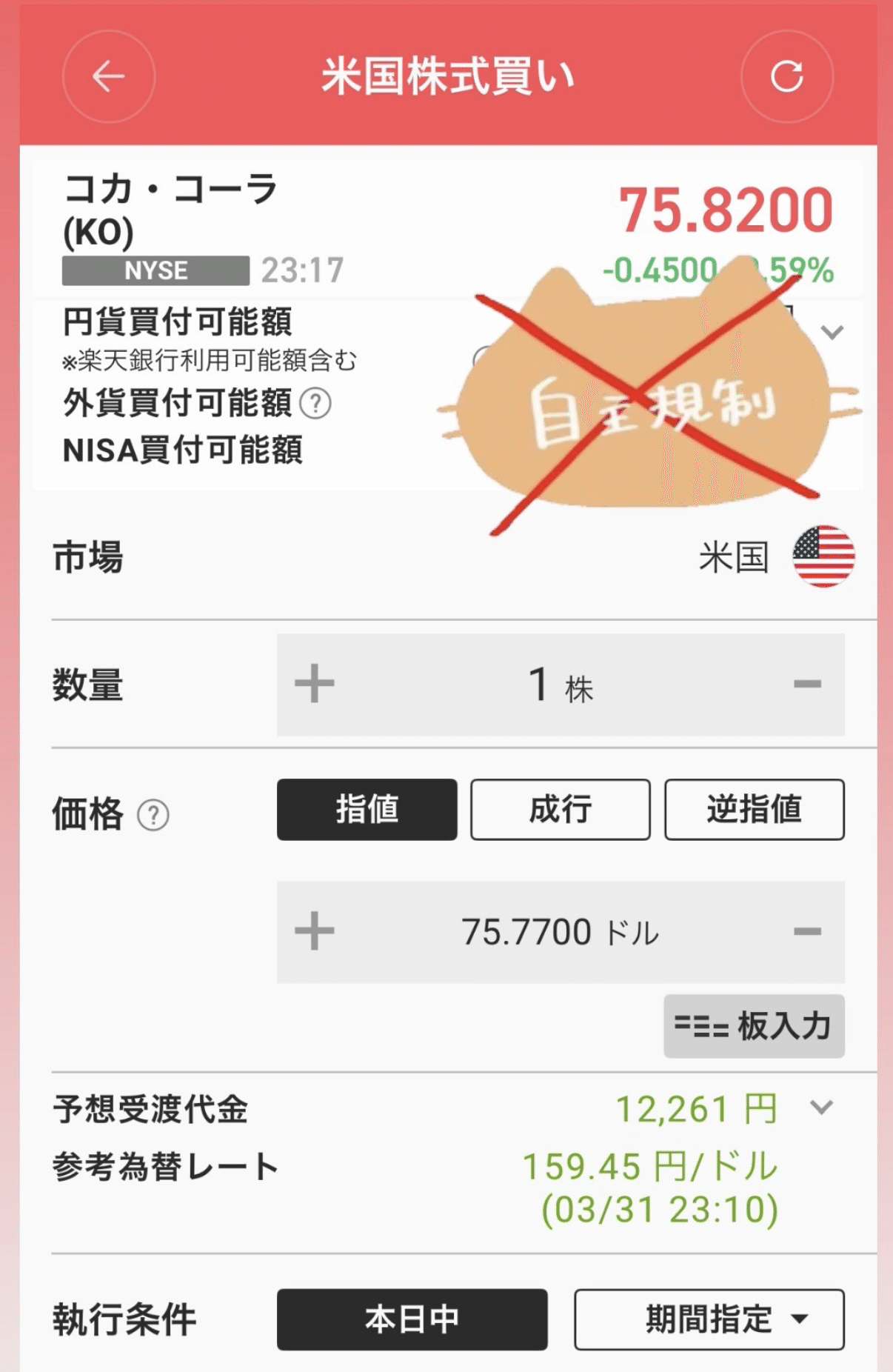Open the help icon beside 価格
Screen dimensions: 893x1372
(x=153, y=816)
